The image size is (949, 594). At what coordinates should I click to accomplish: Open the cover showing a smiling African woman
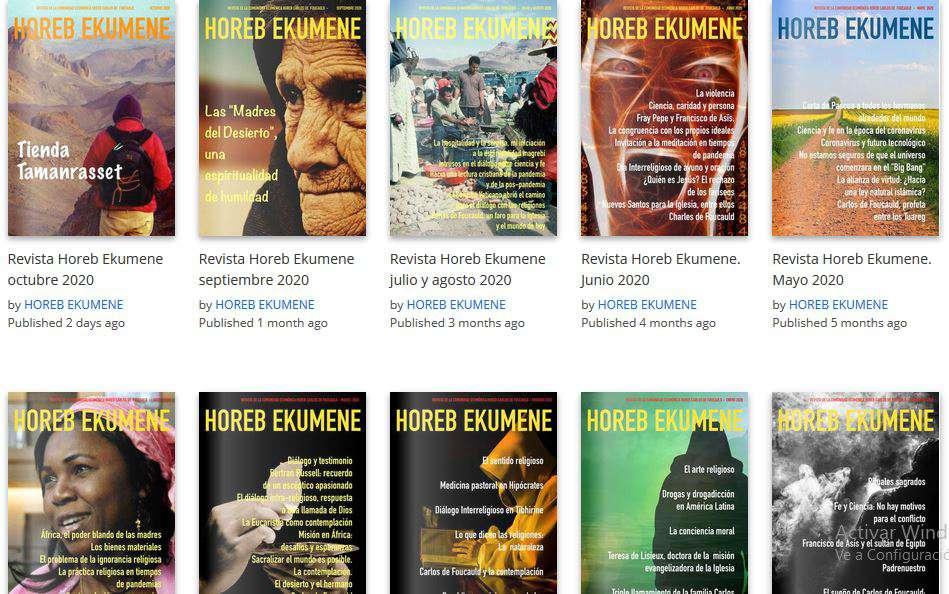pos(91,493)
